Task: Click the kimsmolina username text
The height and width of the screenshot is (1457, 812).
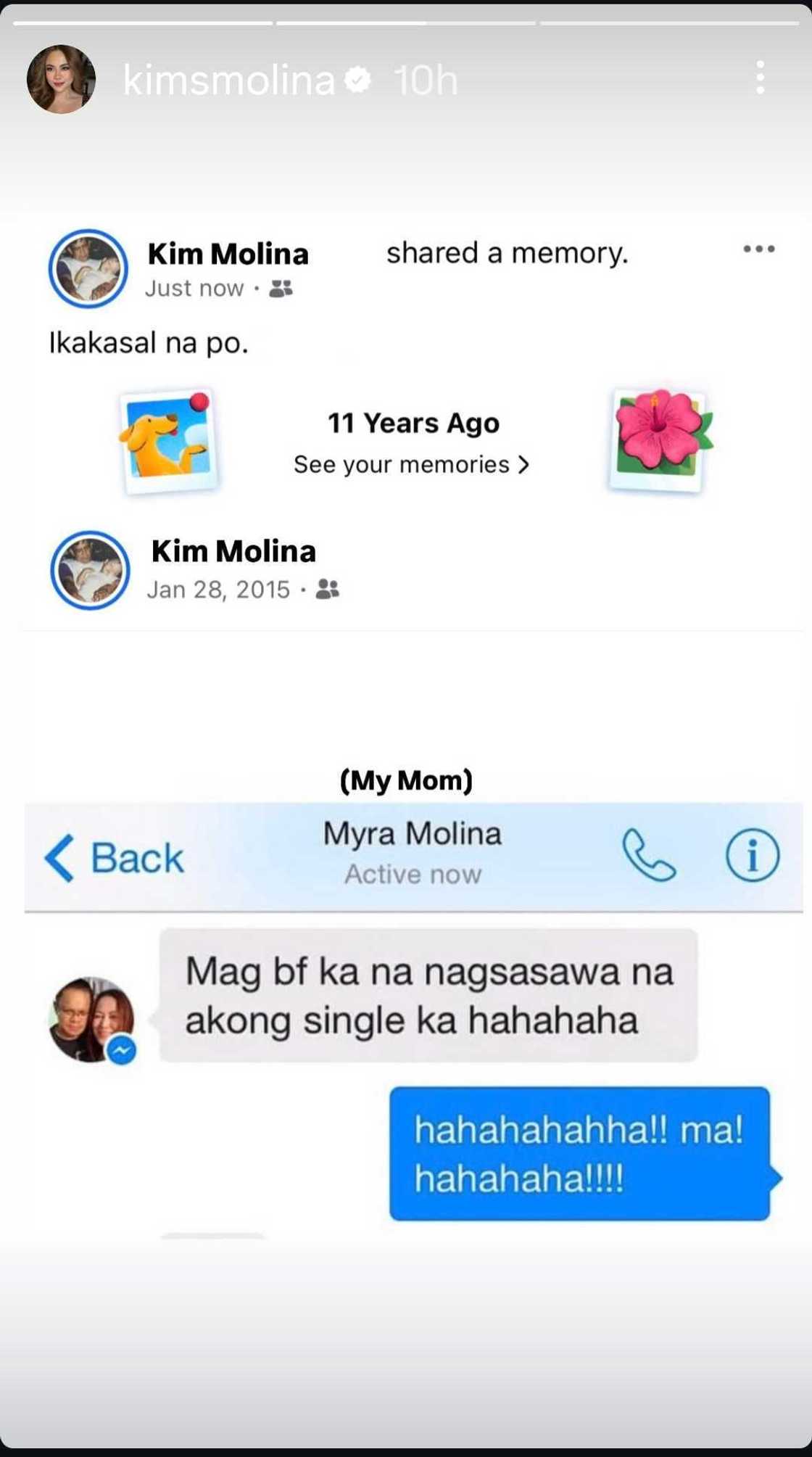Action: [228, 80]
